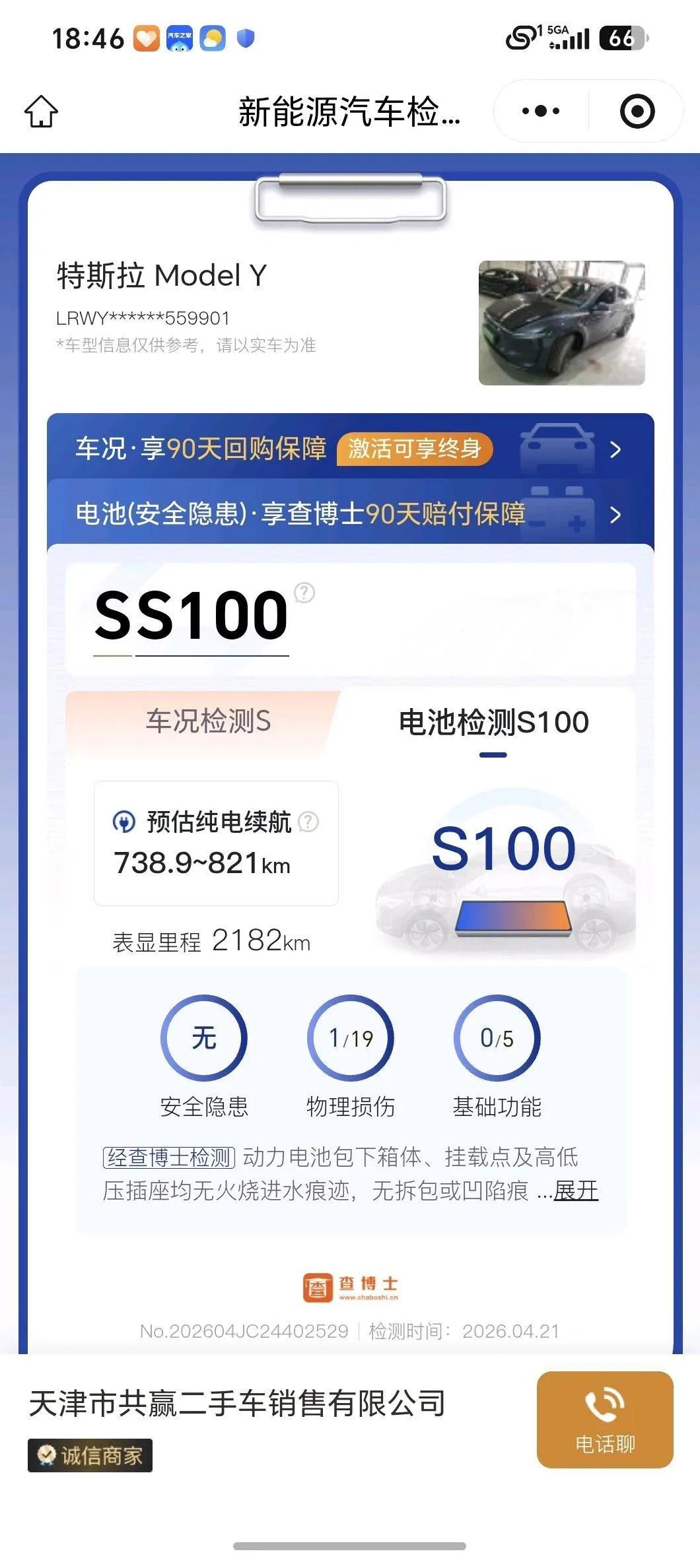Switch to the 车况检测S tab

208,721
